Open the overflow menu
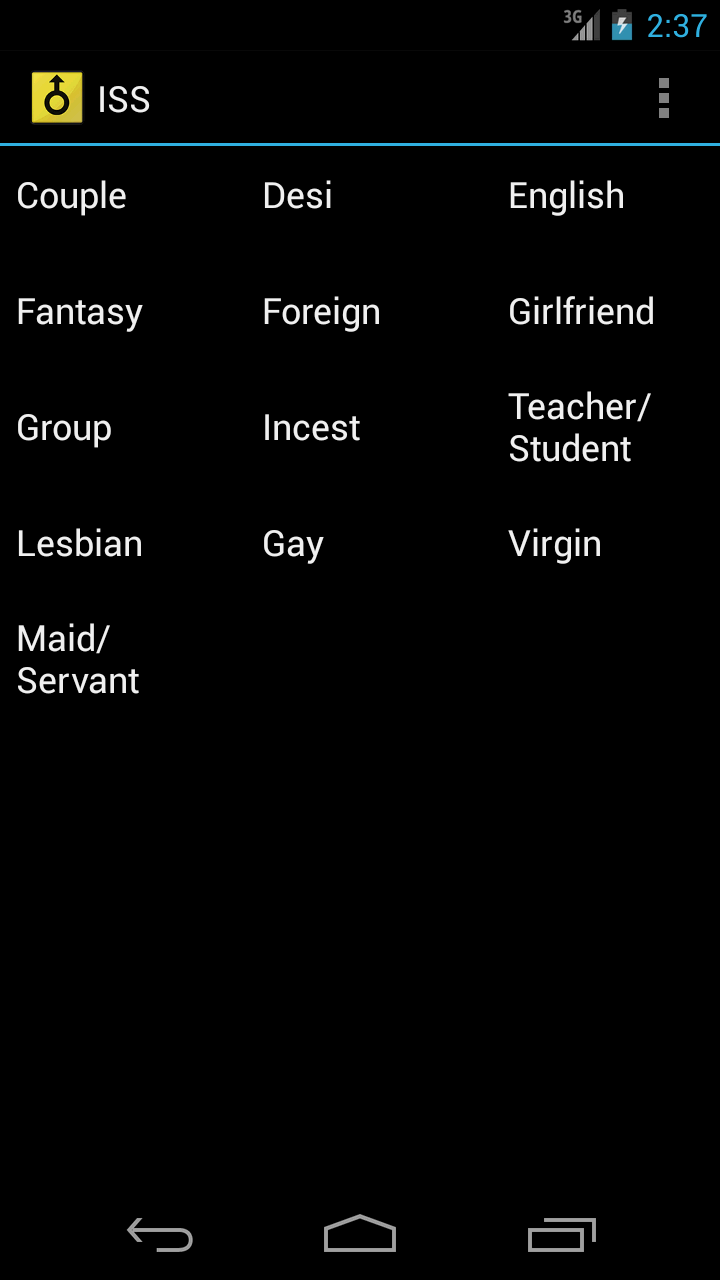This screenshot has height=1280, width=720. tap(663, 99)
